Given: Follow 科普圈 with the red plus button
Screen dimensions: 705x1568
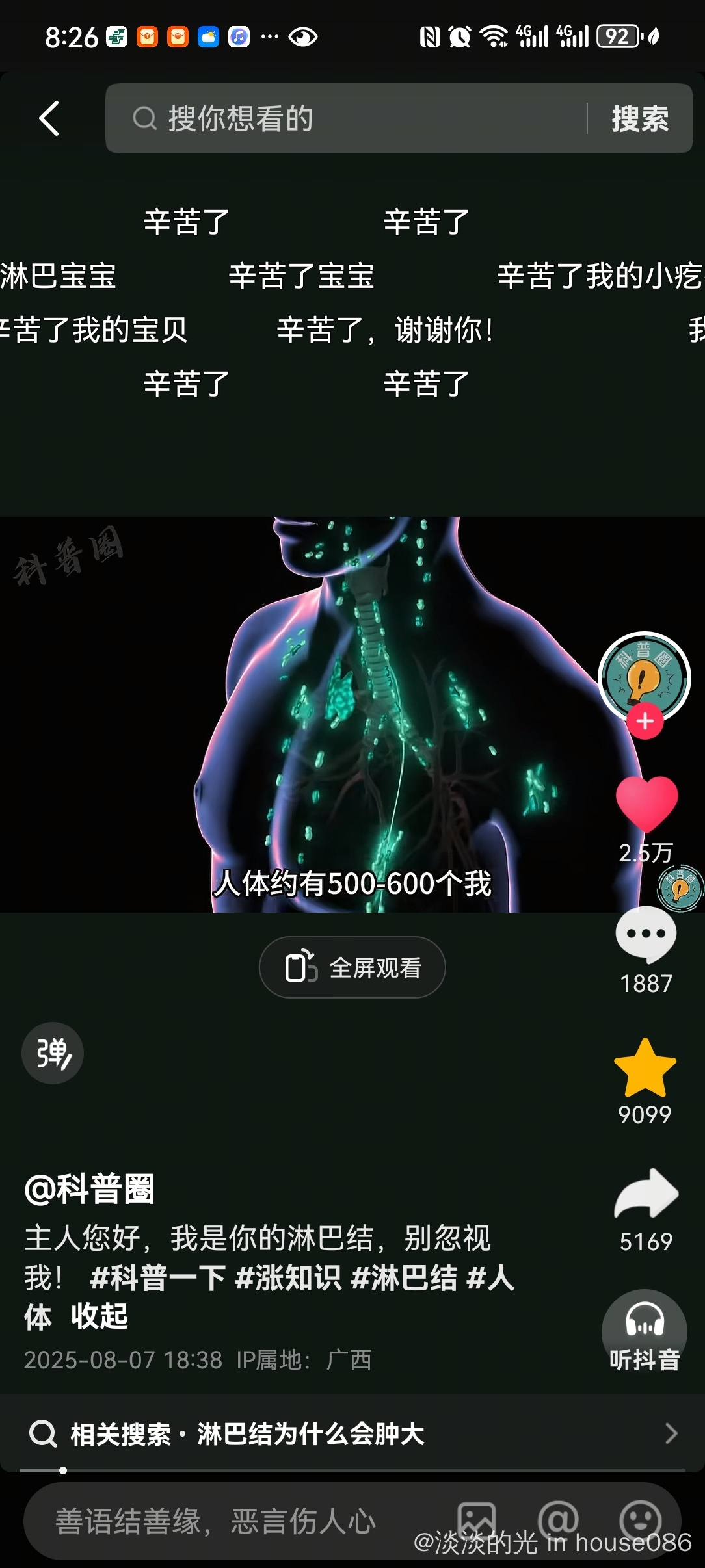Looking at the screenshot, I should [x=645, y=722].
